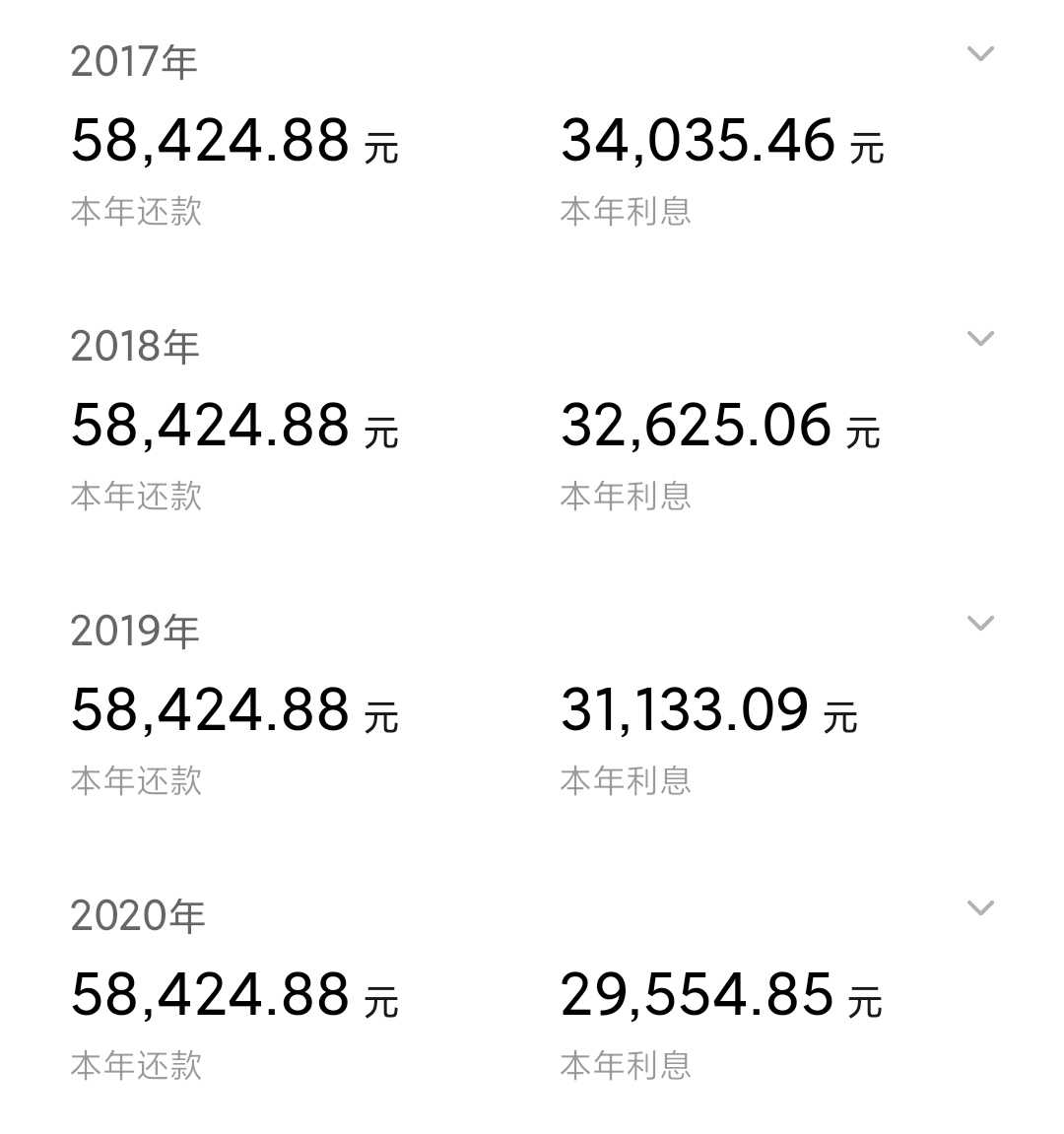The height and width of the screenshot is (1134, 1064).
Task: Expand the 2018年 row details
Action: pos(981,338)
